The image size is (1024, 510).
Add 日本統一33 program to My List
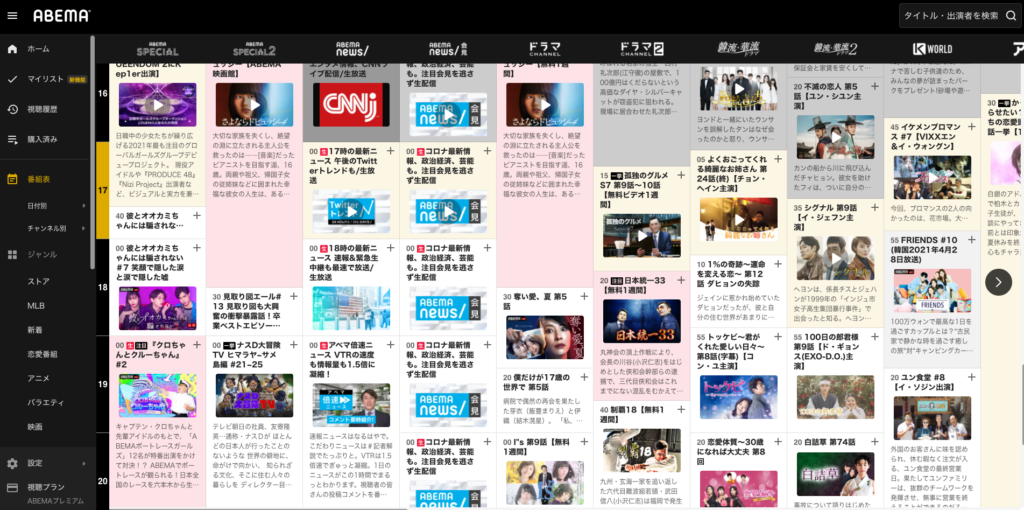pos(682,281)
